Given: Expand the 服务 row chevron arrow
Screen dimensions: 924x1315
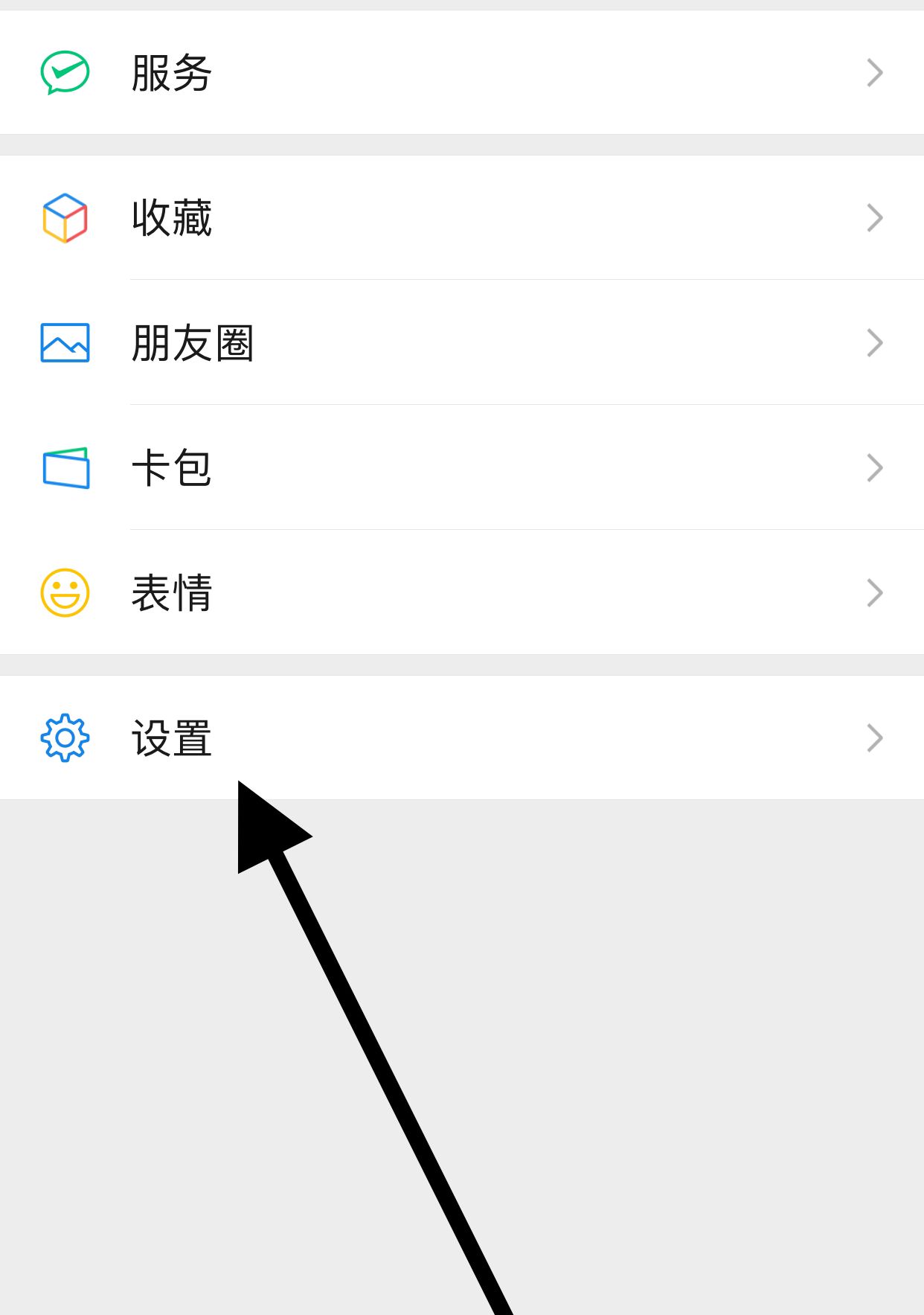Looking at the screenshot, I should click(876, 71).
